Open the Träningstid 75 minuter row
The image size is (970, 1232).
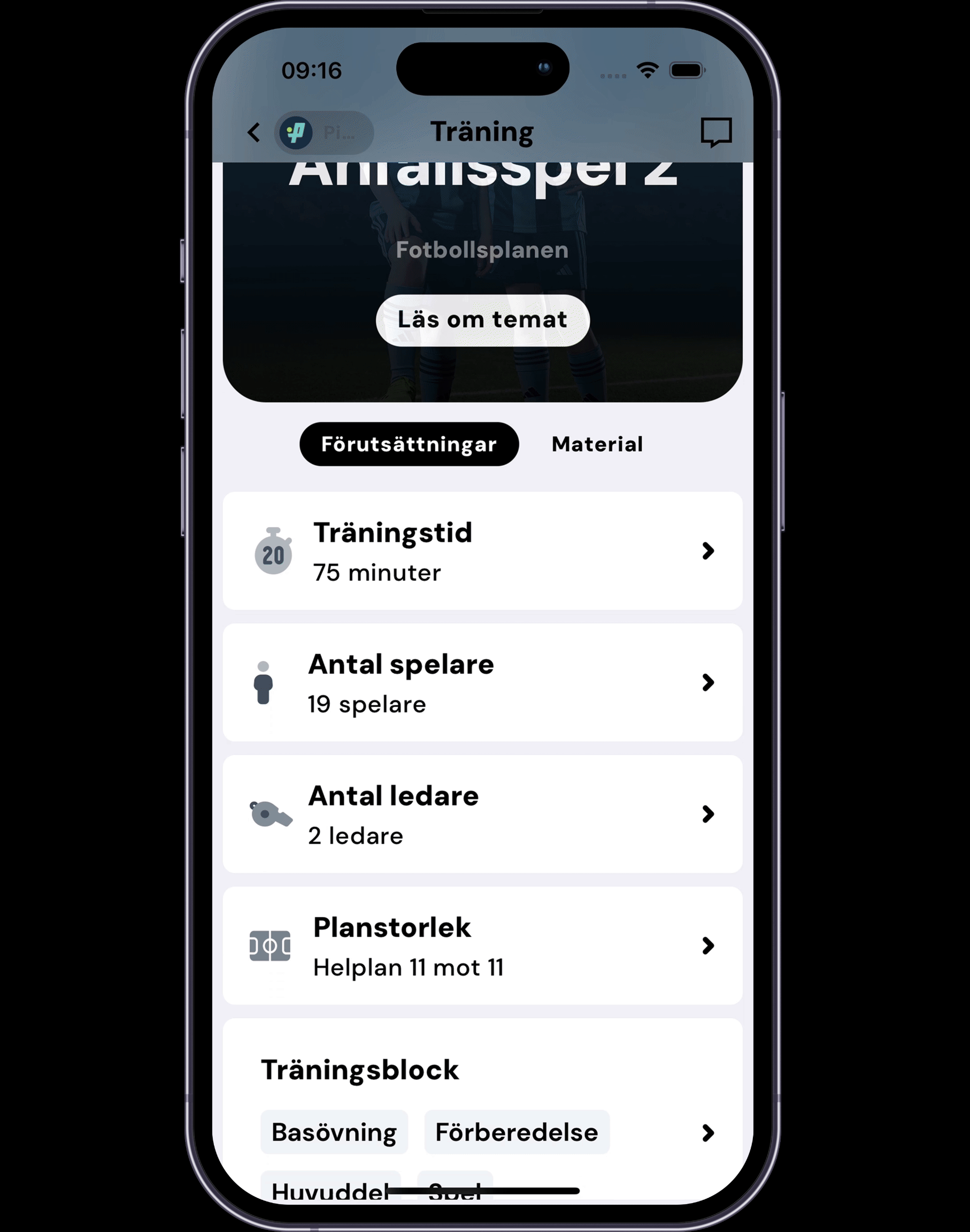click(x=483, y=551)
